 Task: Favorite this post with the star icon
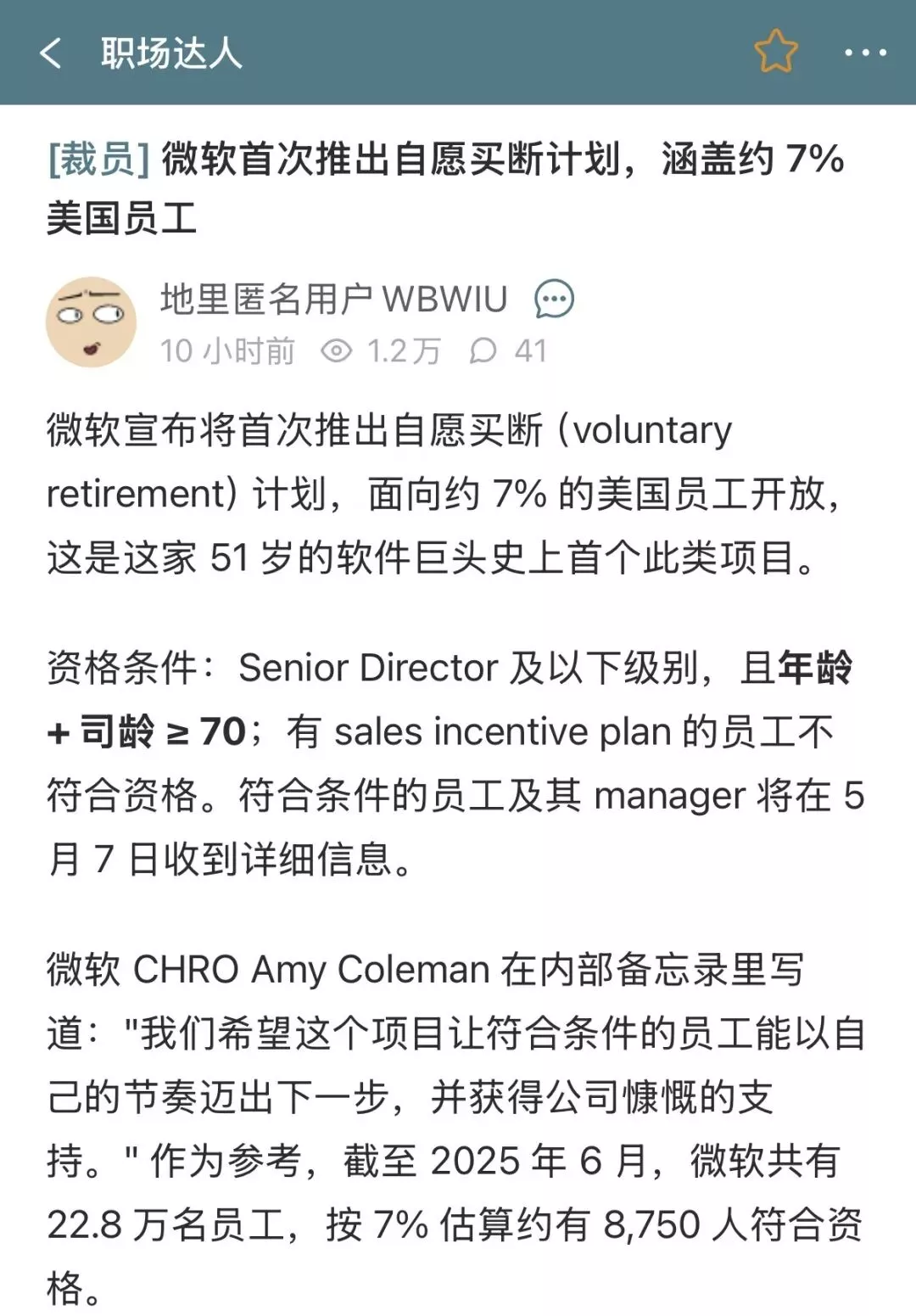775,52
